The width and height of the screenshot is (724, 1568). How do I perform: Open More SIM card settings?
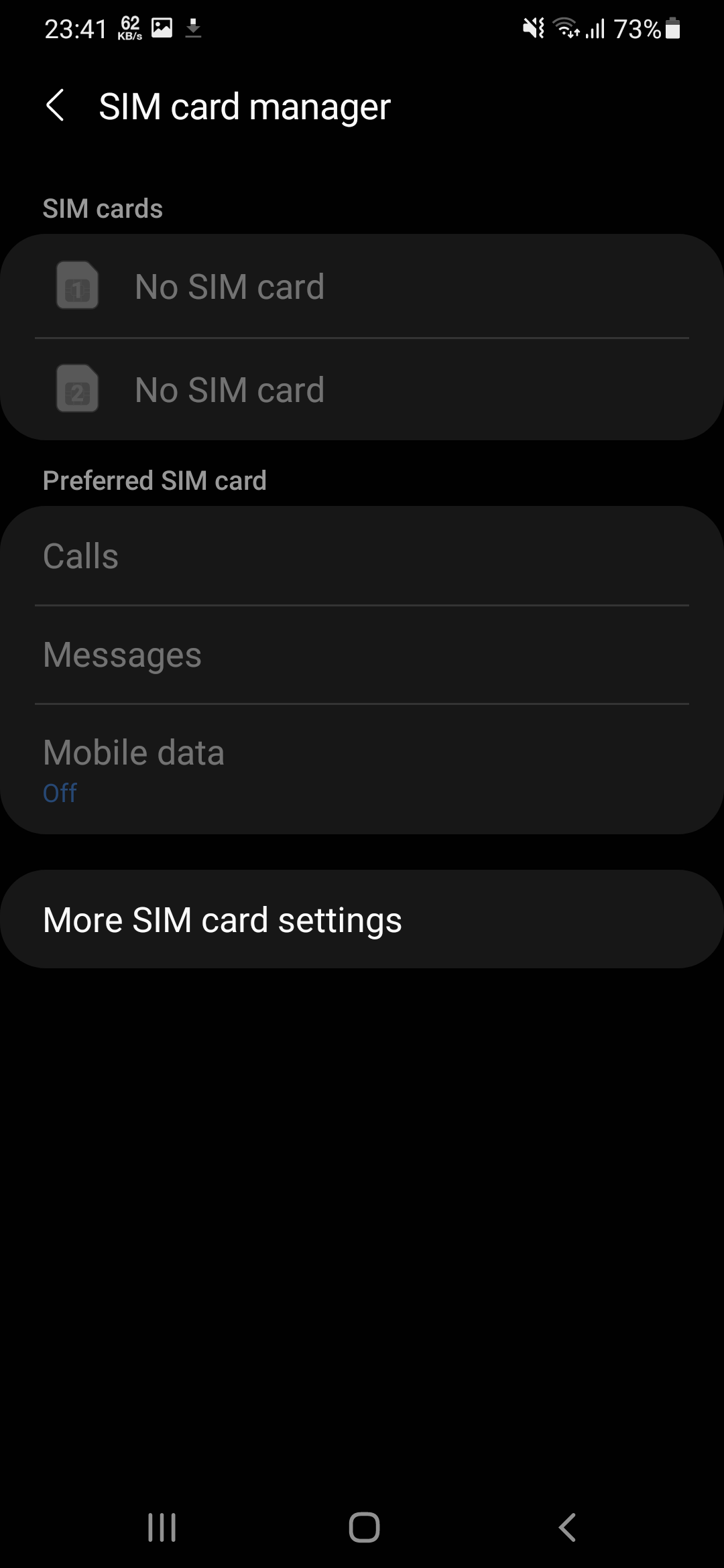(x=362, y=919)
